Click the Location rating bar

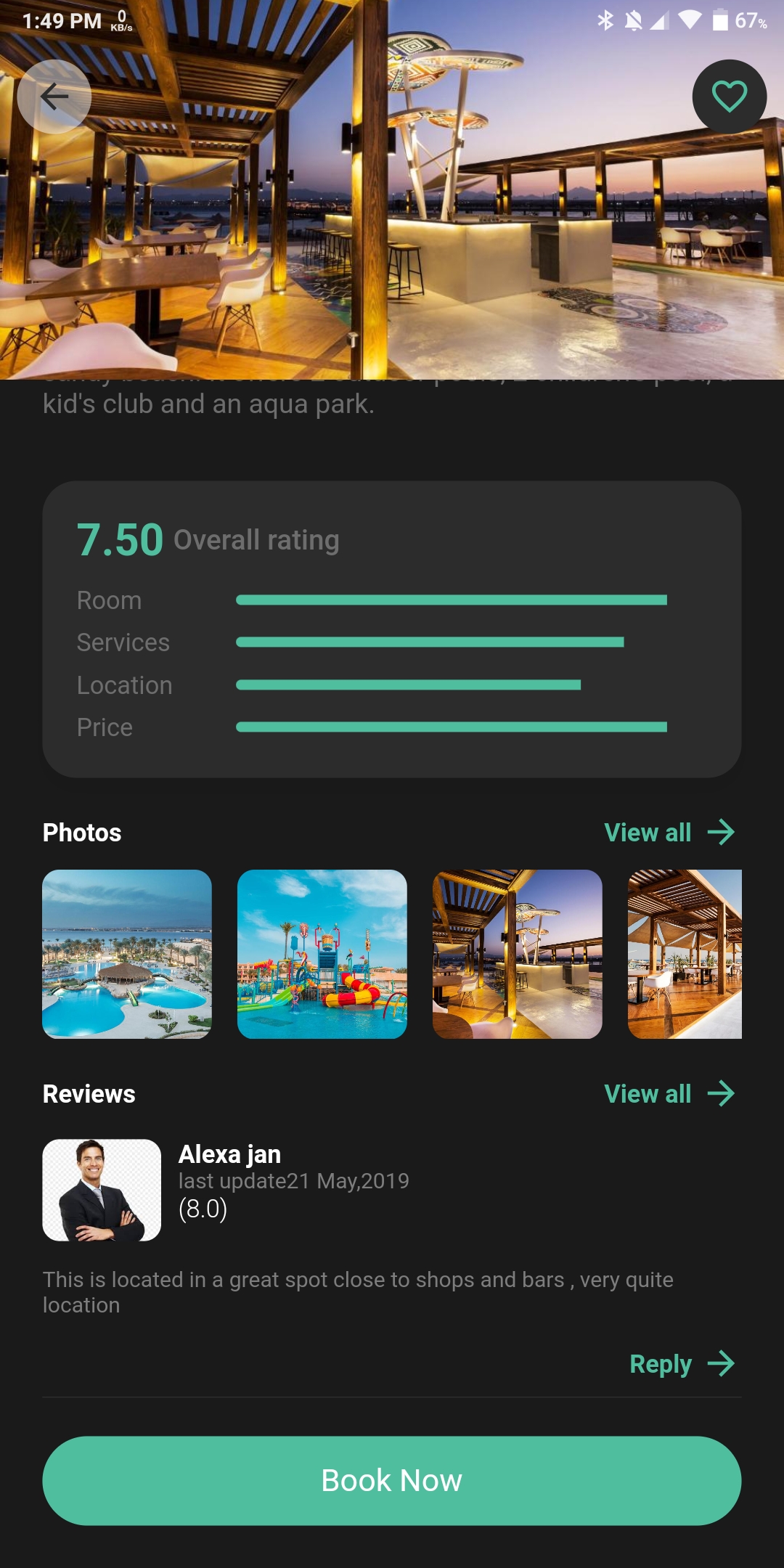[409, 683]
